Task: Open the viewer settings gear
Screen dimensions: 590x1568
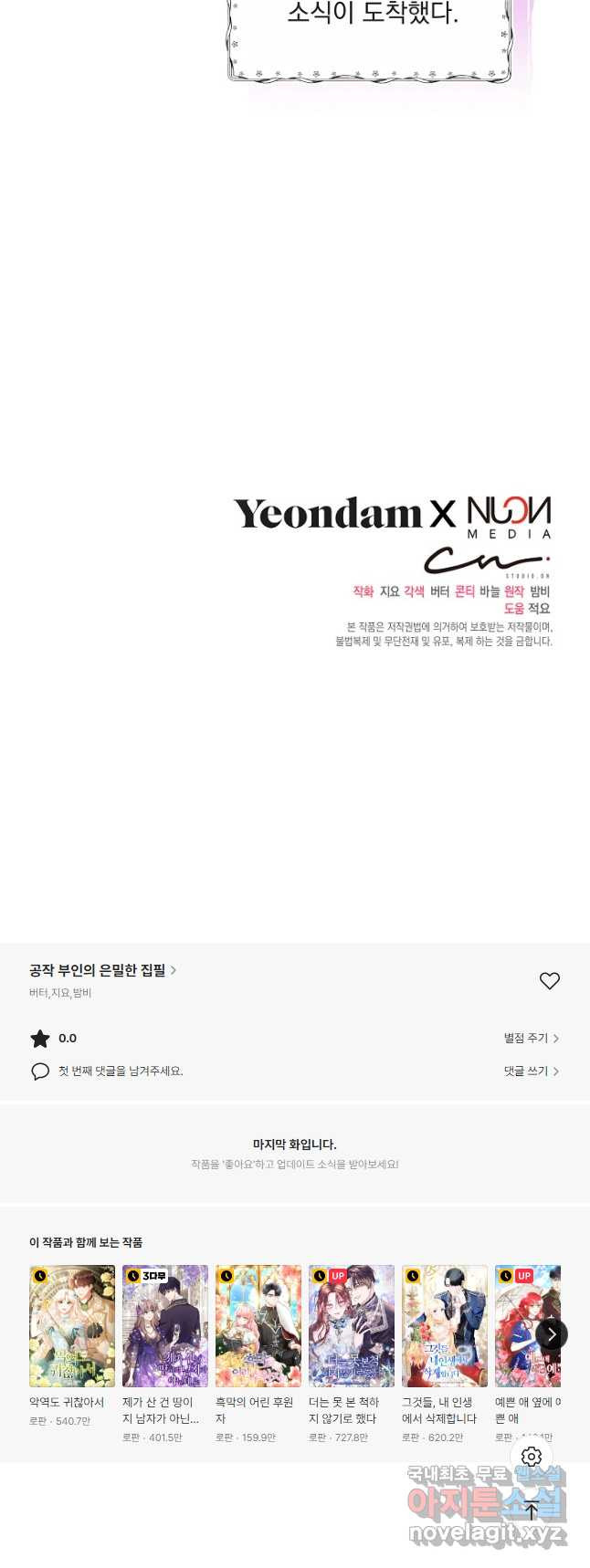Action: click(x=532, y=1457)
